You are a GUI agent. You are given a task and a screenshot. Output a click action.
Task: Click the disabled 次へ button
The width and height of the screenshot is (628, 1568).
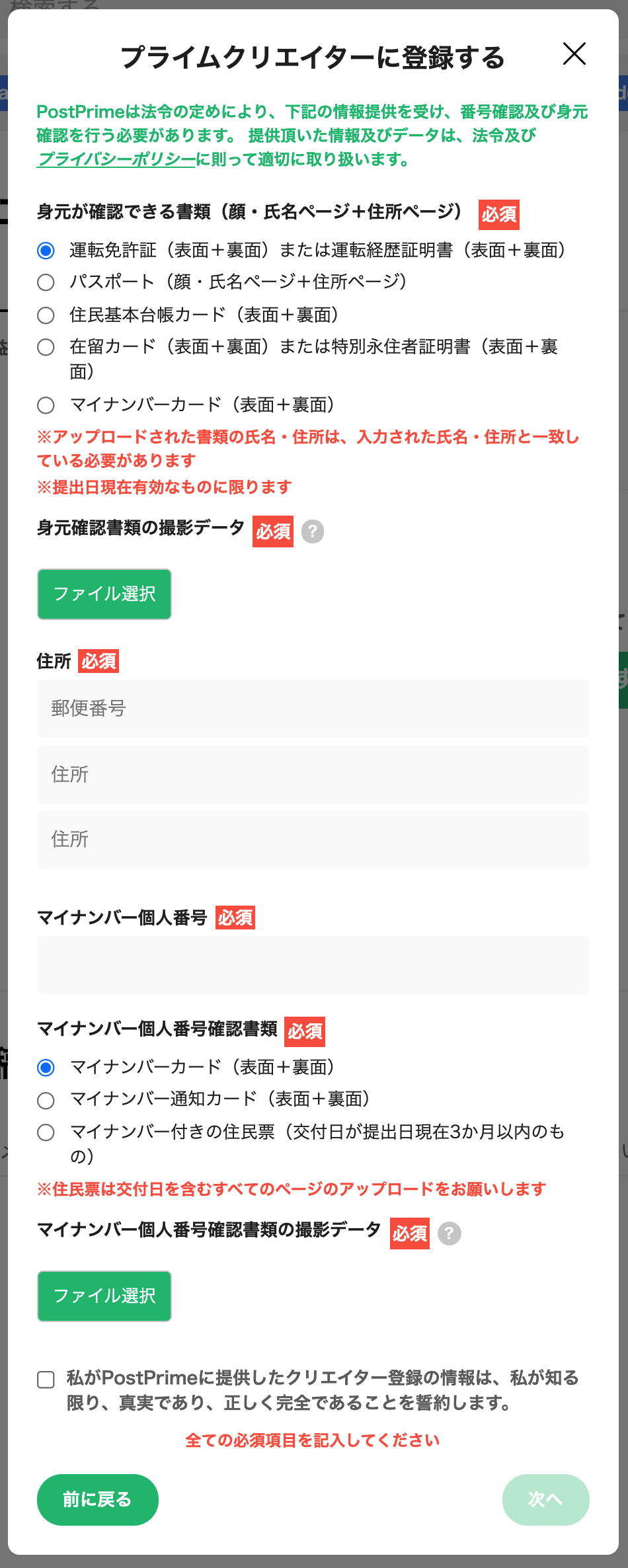tap(546, 1501)
